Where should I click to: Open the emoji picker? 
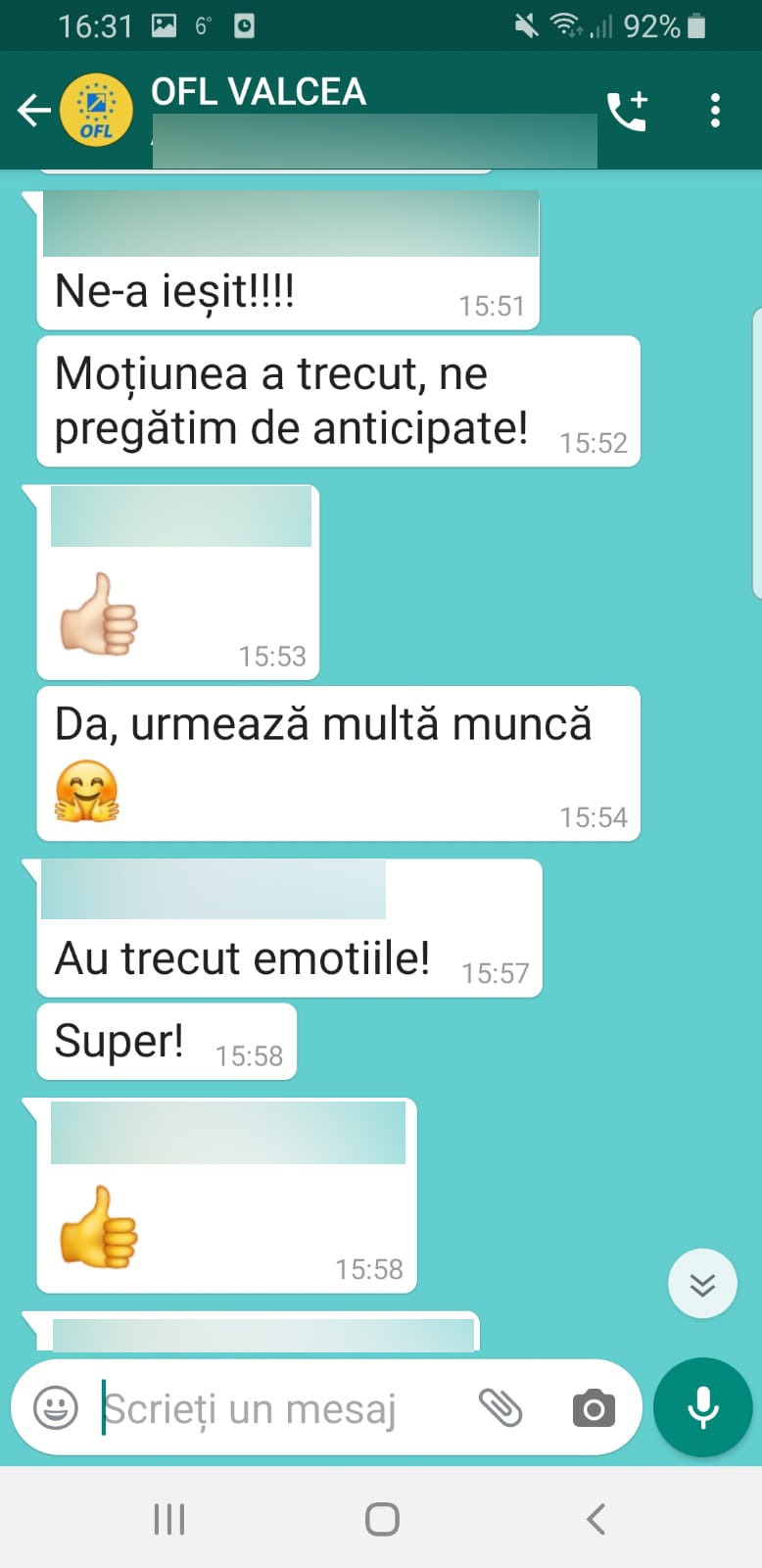(56, 1408)
